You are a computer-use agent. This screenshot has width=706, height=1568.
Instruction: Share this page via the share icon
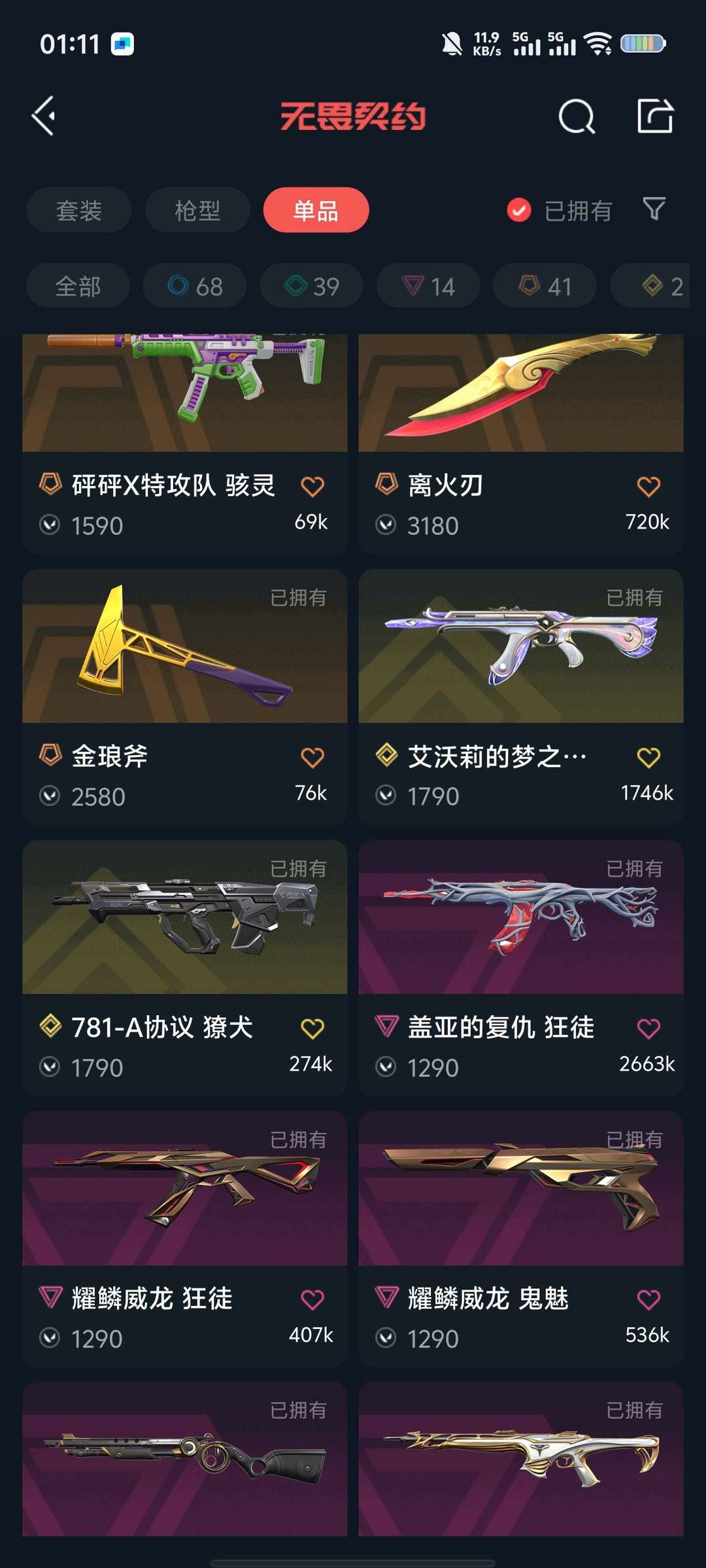(x=655, y=116)
